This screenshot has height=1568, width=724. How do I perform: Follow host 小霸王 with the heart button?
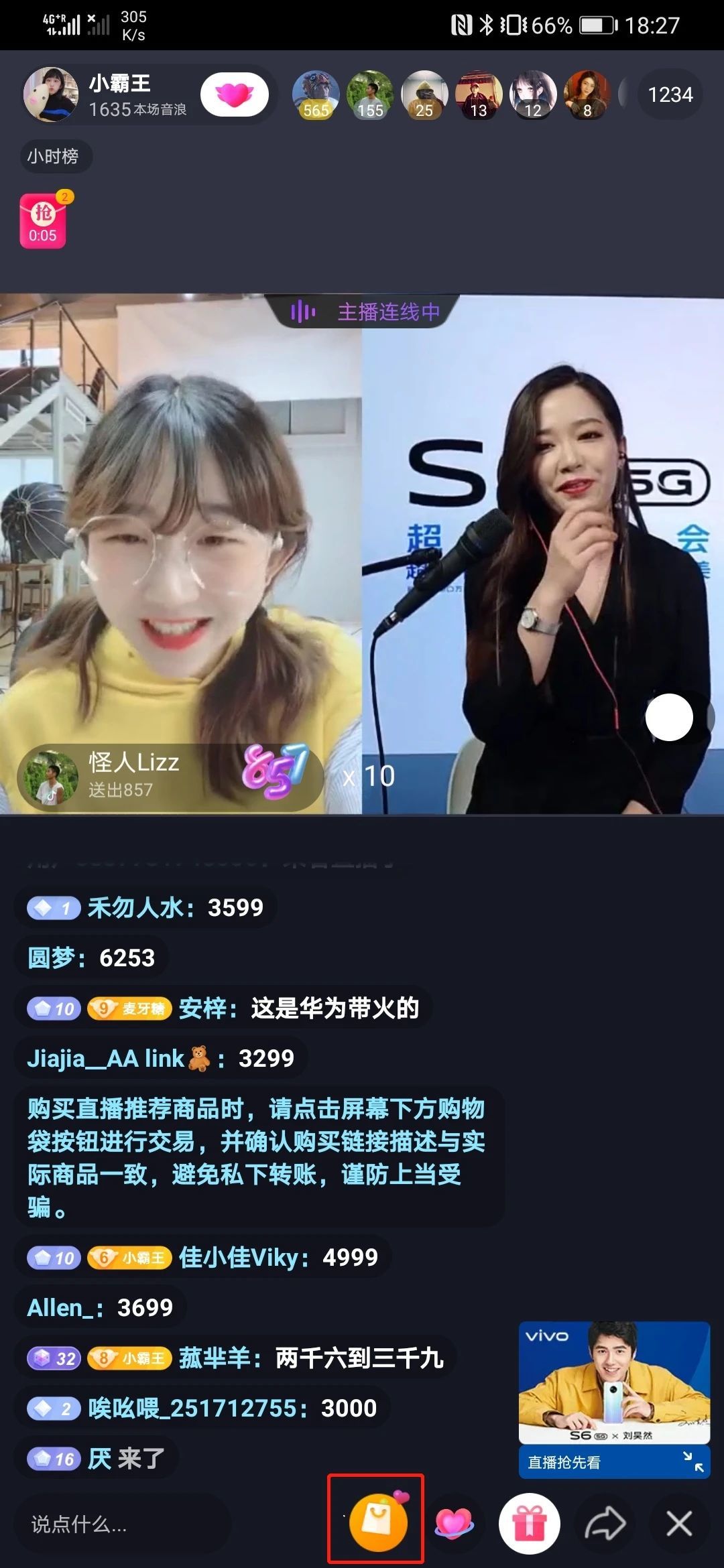pos(234,94)
